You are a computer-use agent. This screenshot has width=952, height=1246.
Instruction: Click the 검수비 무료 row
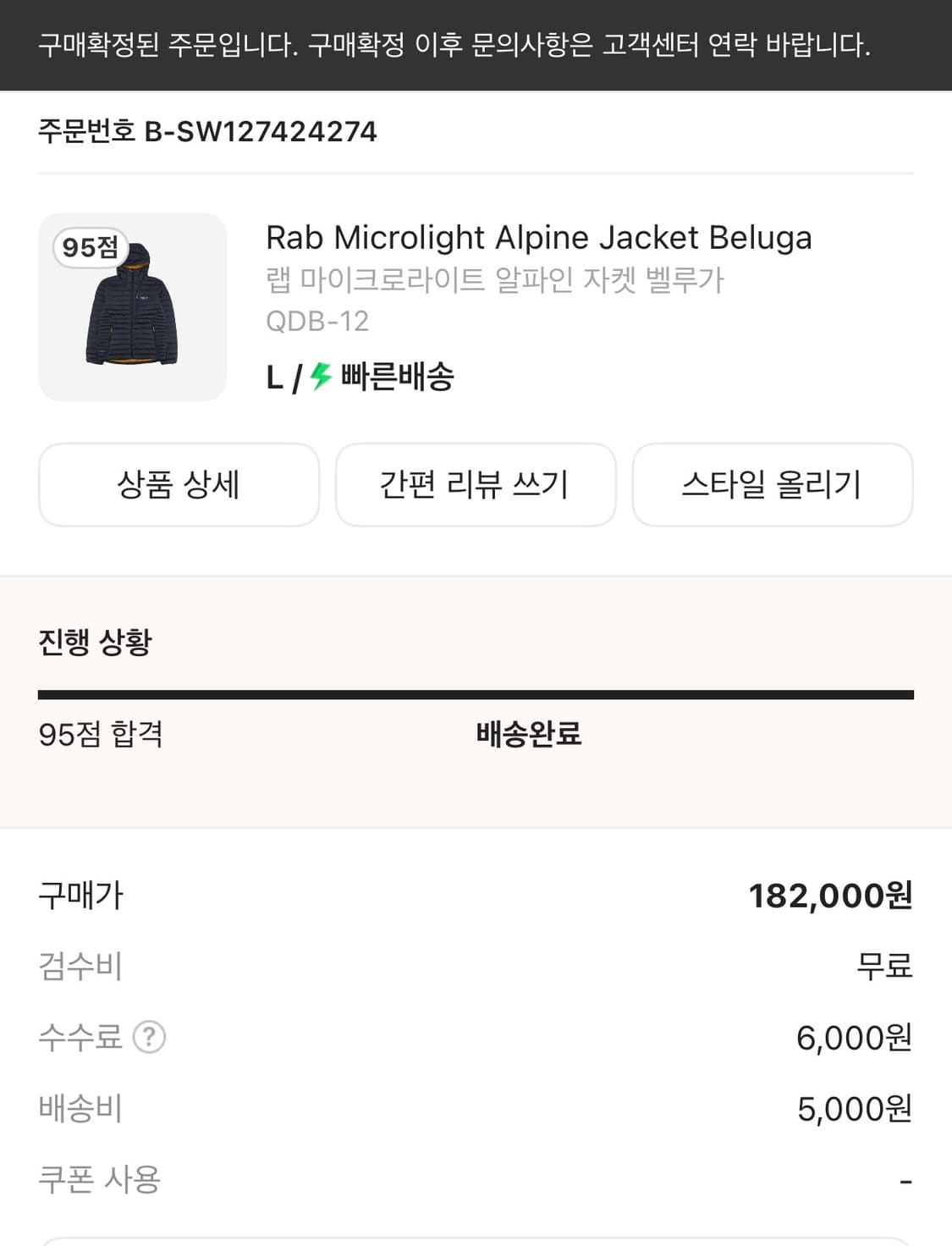tap(474, 968)
